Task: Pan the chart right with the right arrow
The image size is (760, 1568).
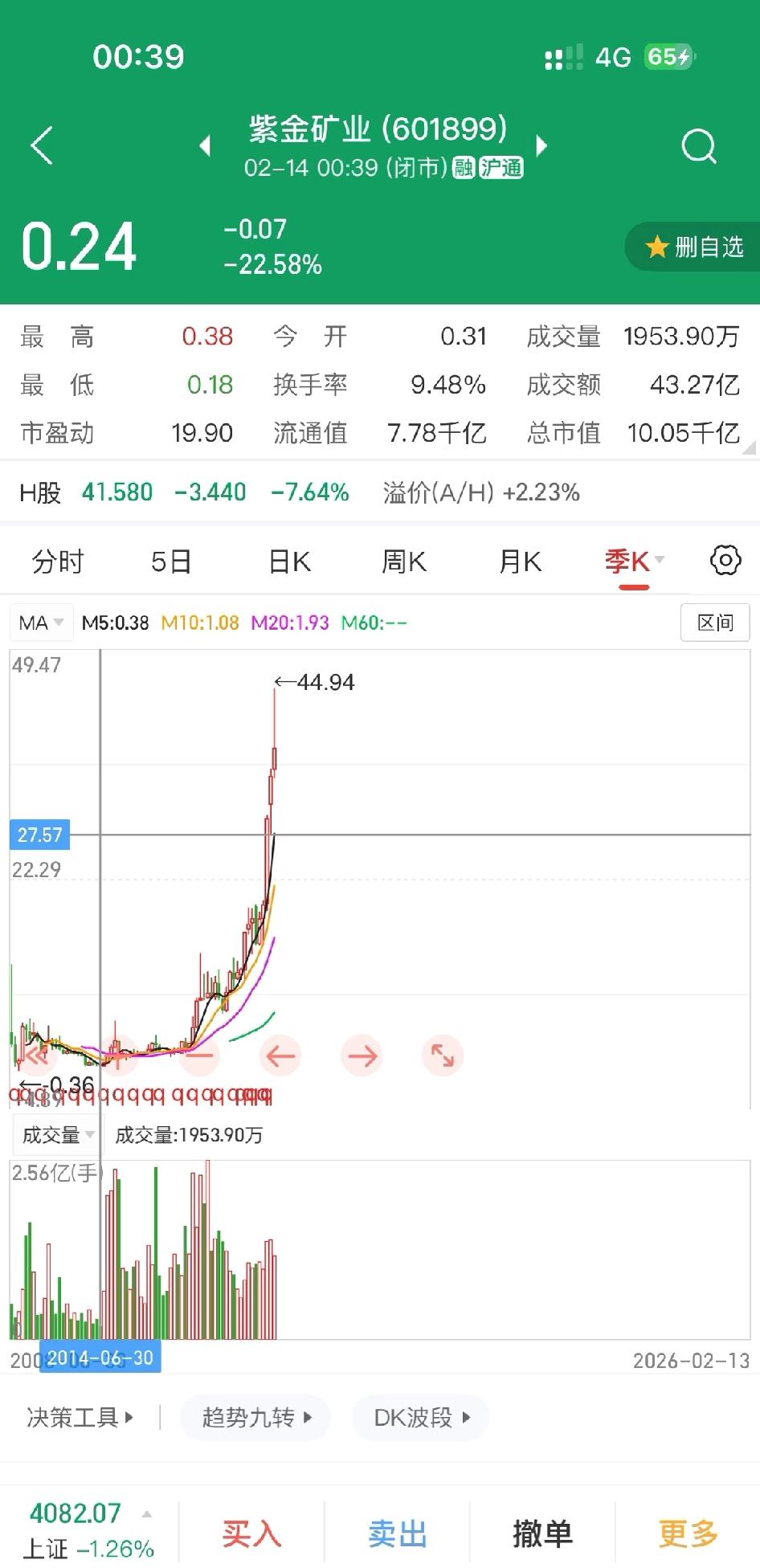Action: [x=362, y=1056]
